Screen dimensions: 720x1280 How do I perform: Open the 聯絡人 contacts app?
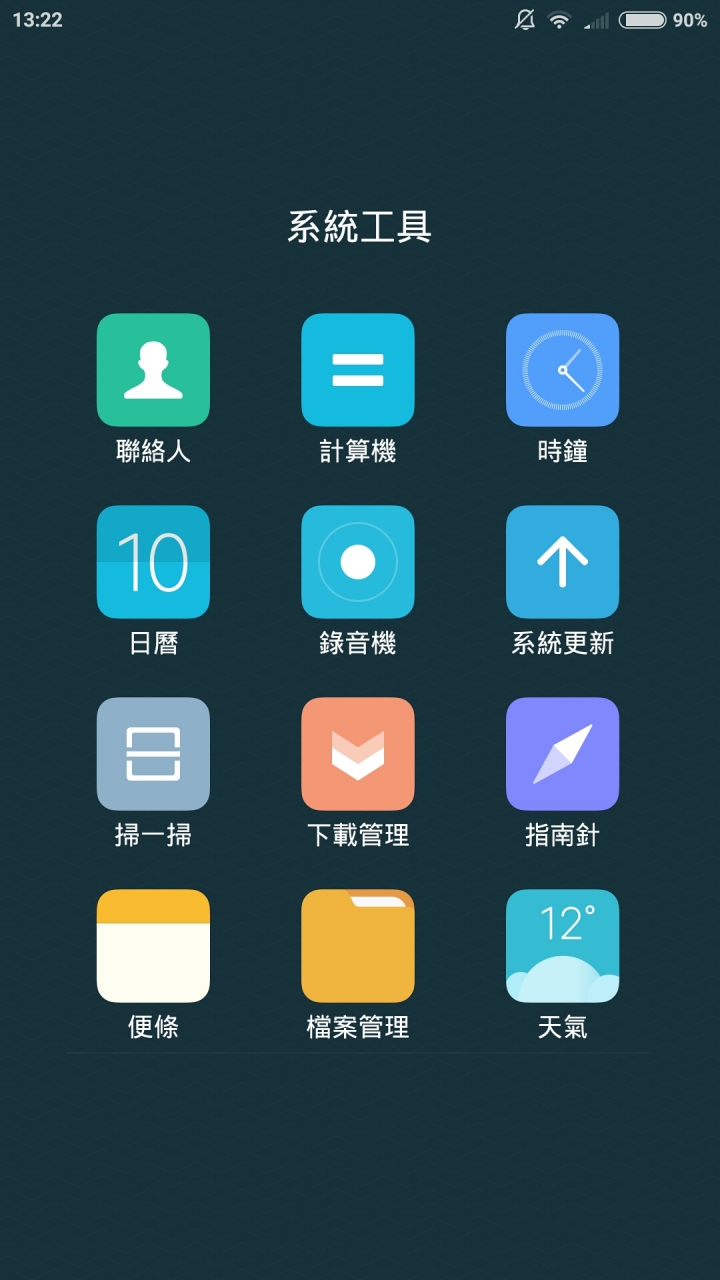click(153, 370)
